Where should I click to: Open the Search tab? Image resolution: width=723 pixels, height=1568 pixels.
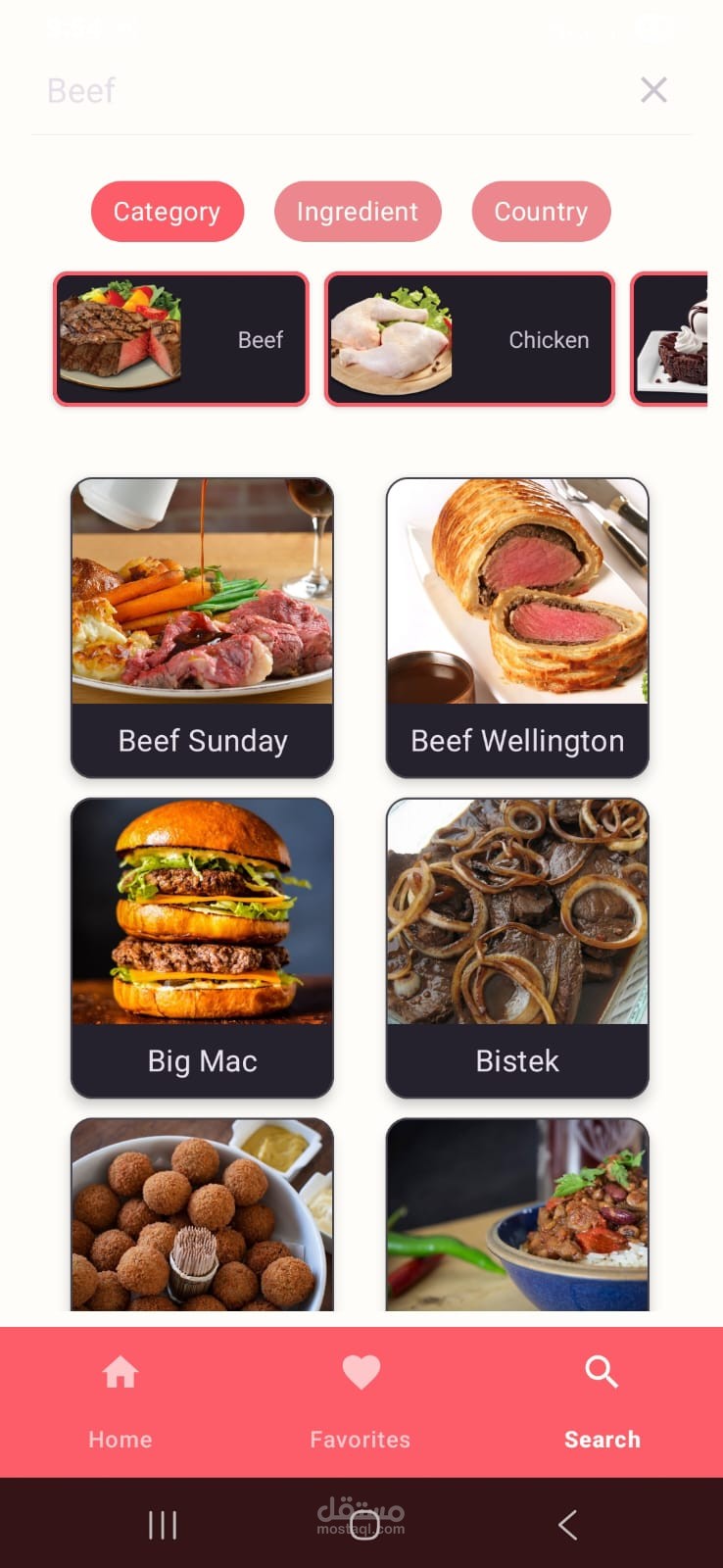tap(602, 1401)
